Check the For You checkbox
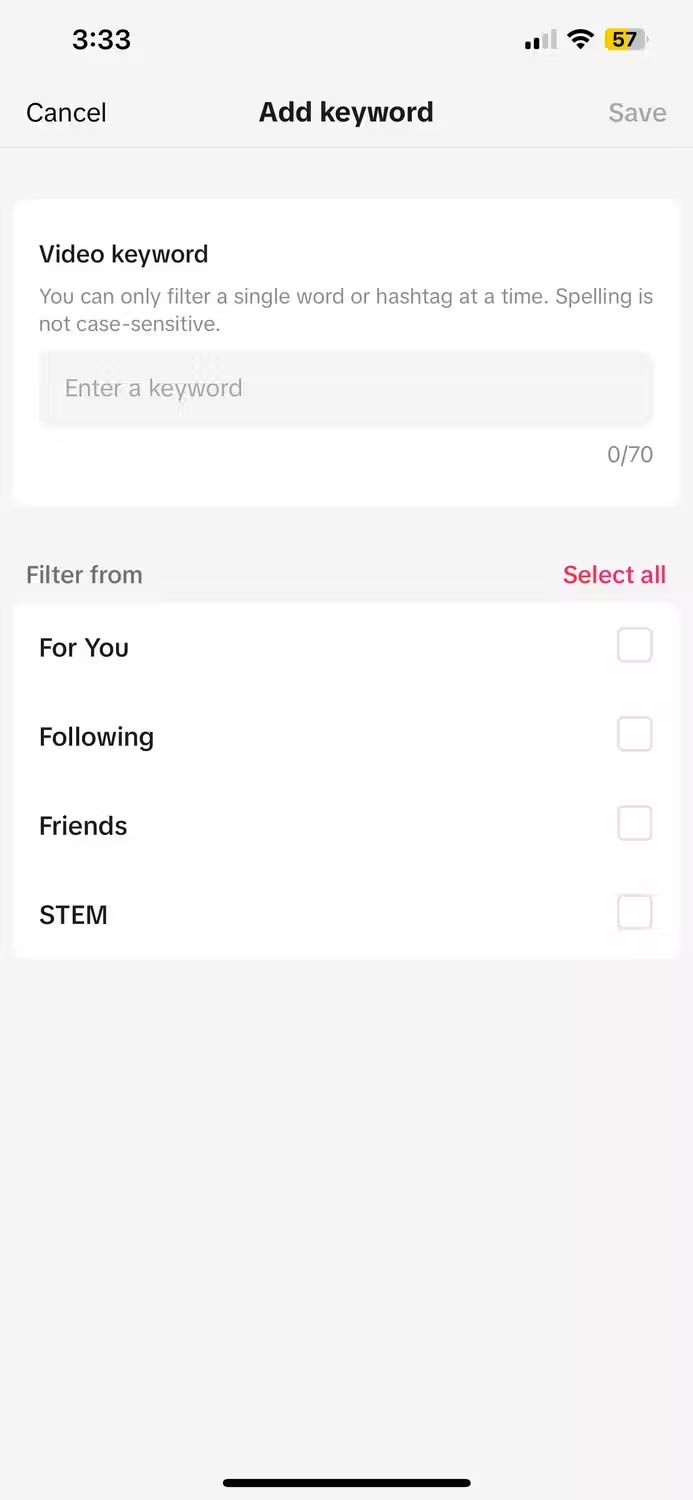 (634, 646)
